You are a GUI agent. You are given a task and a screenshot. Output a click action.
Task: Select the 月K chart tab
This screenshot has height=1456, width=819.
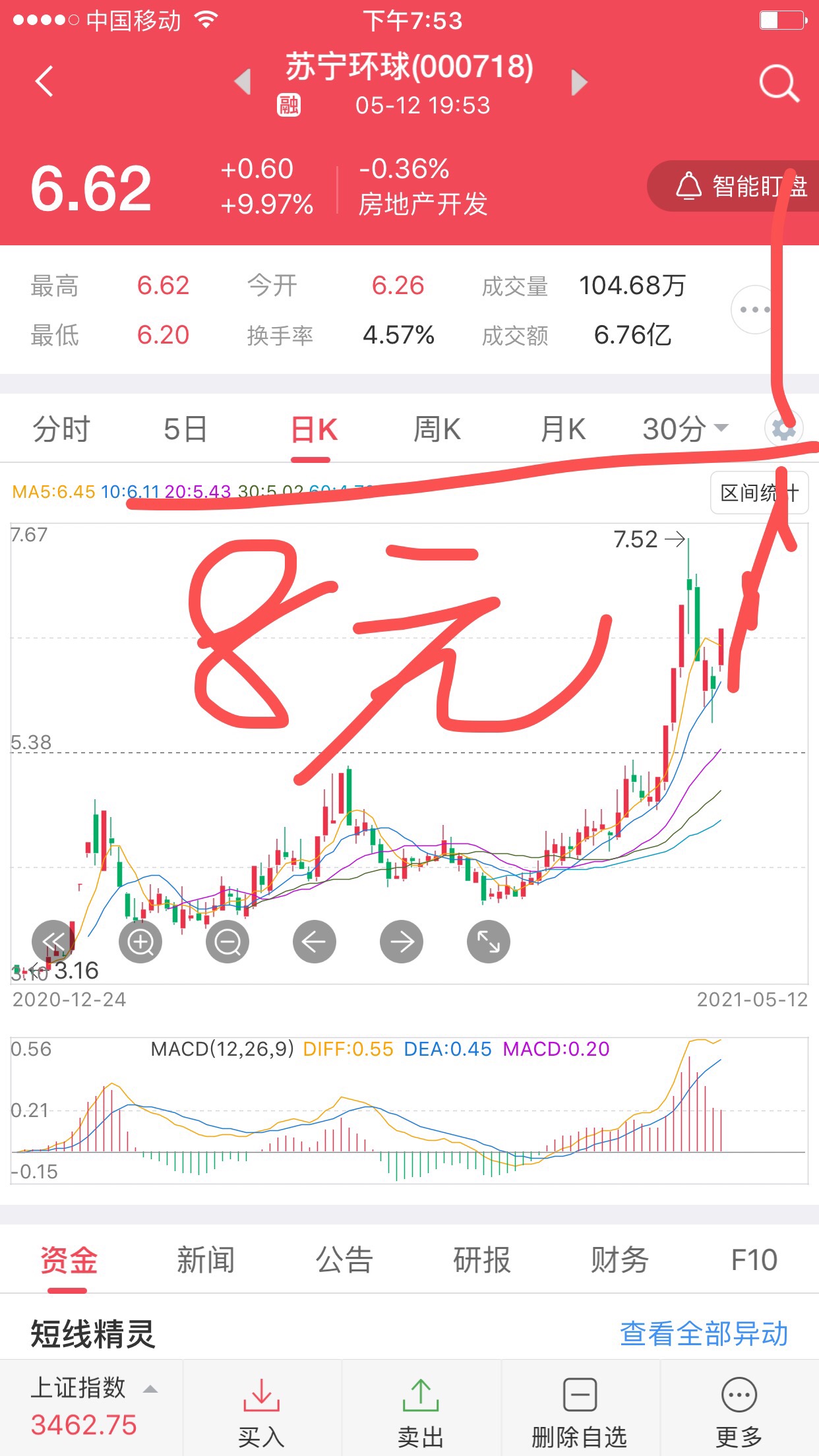click(562, 429)
